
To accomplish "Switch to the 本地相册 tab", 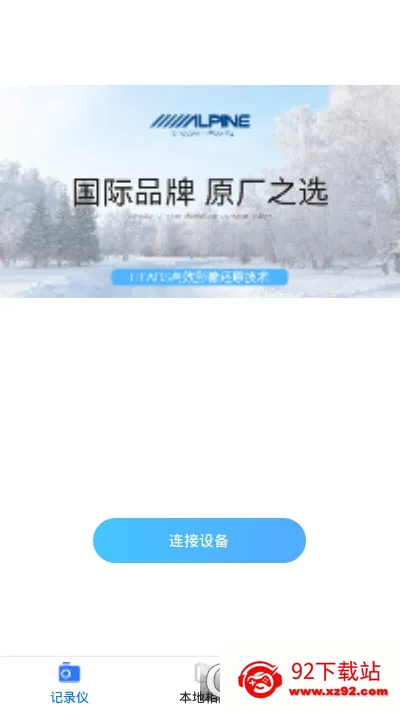I will click(200, 683).
